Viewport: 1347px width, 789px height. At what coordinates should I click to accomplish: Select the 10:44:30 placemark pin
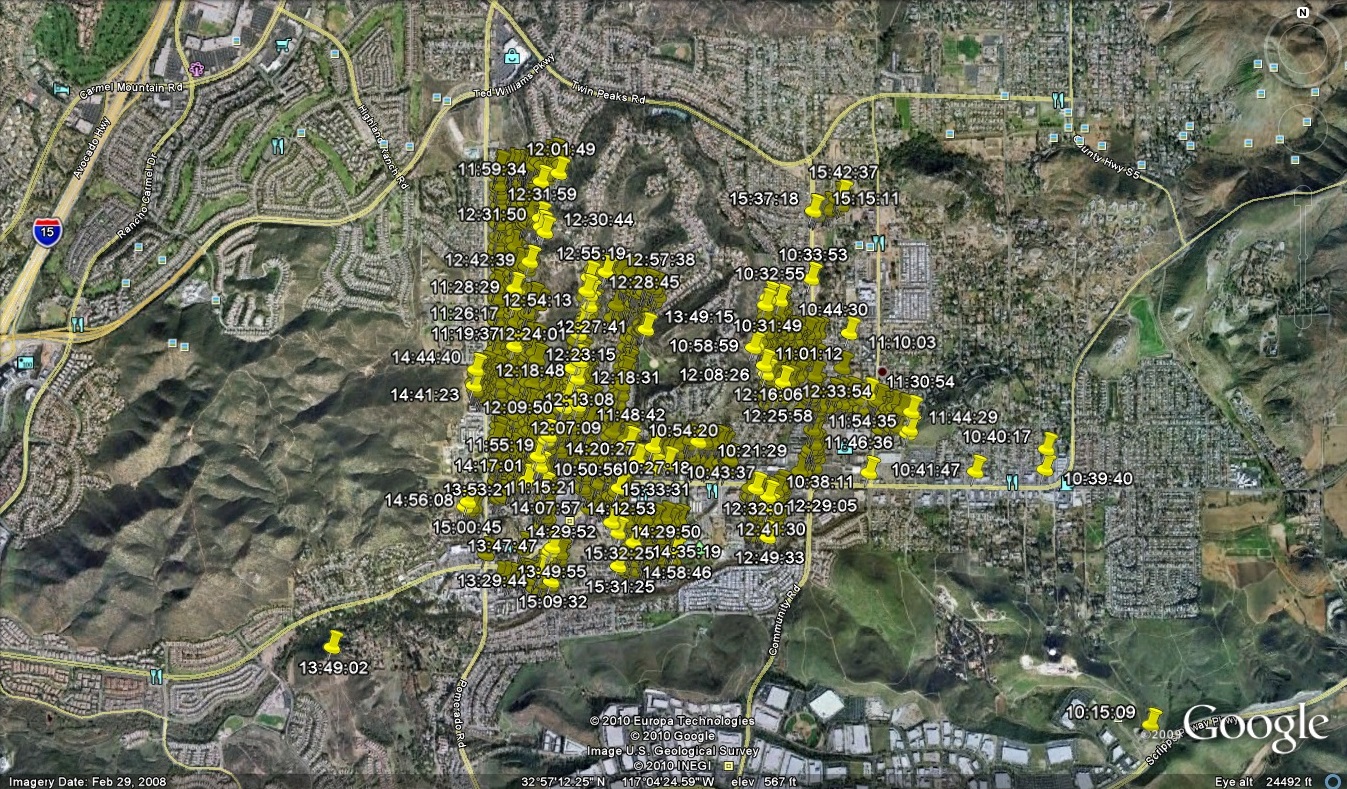tap(851, 329)
